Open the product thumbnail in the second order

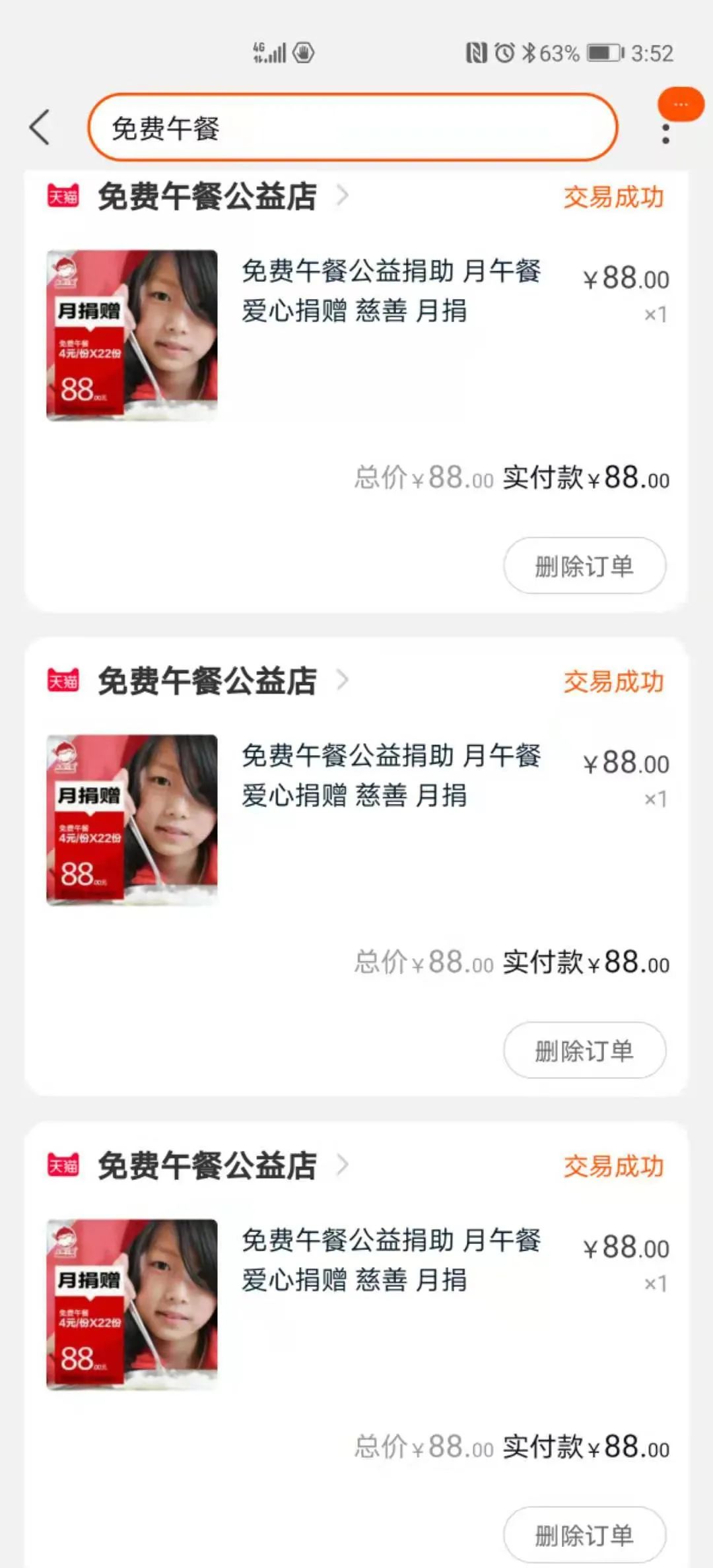(132, 820)
